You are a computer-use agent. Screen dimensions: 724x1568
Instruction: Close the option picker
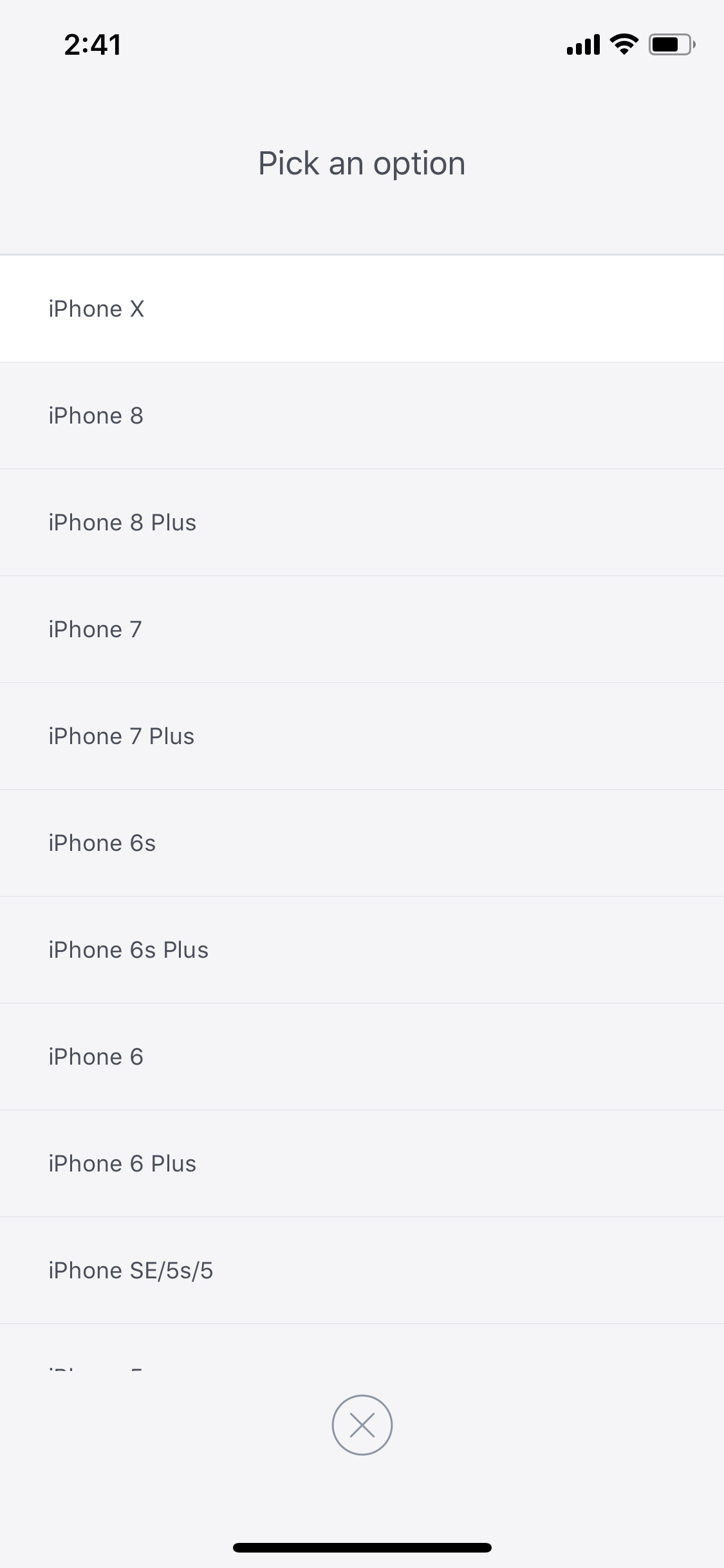pos(362,1425)
